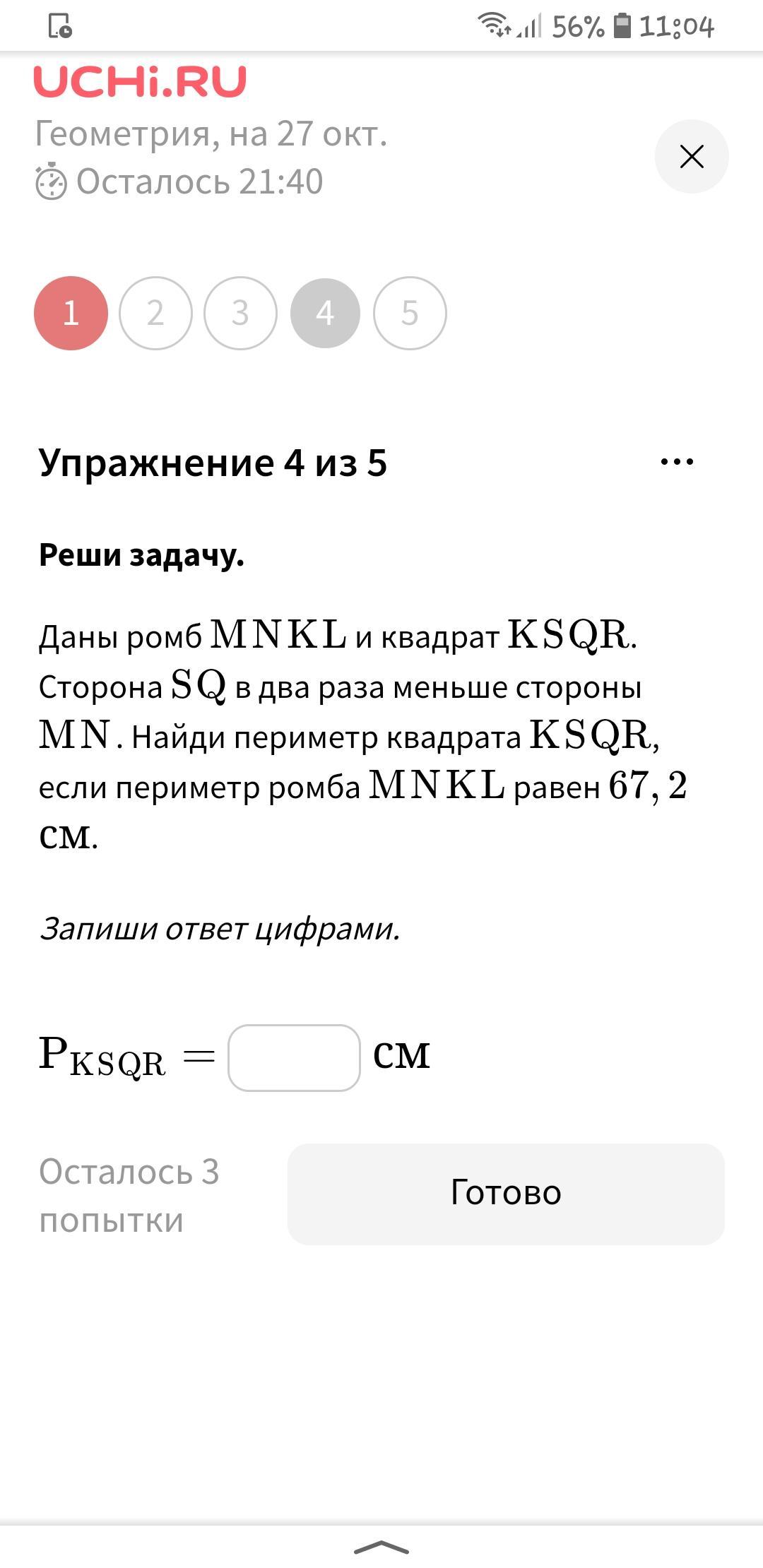
Task: Go to exercise 1
Action: [71, 313]
